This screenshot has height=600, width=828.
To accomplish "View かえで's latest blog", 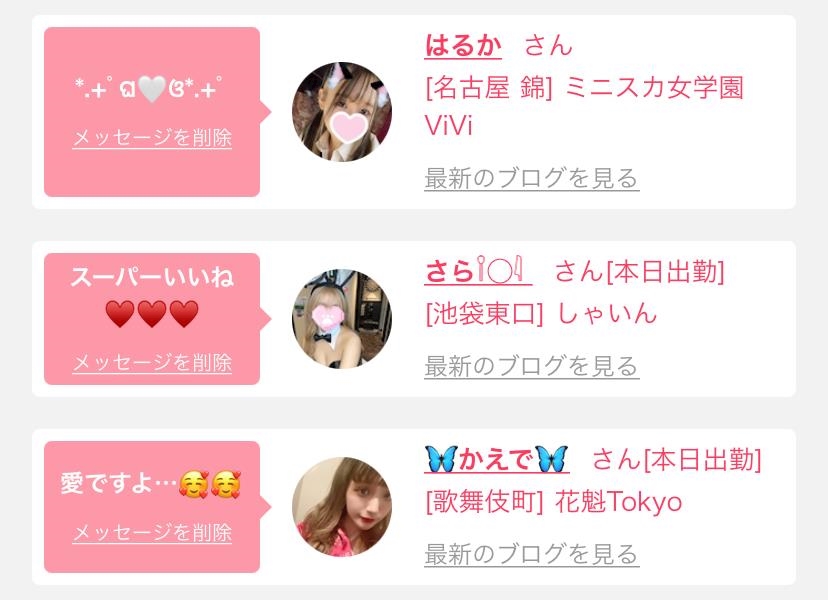I will tap(531, 553).
